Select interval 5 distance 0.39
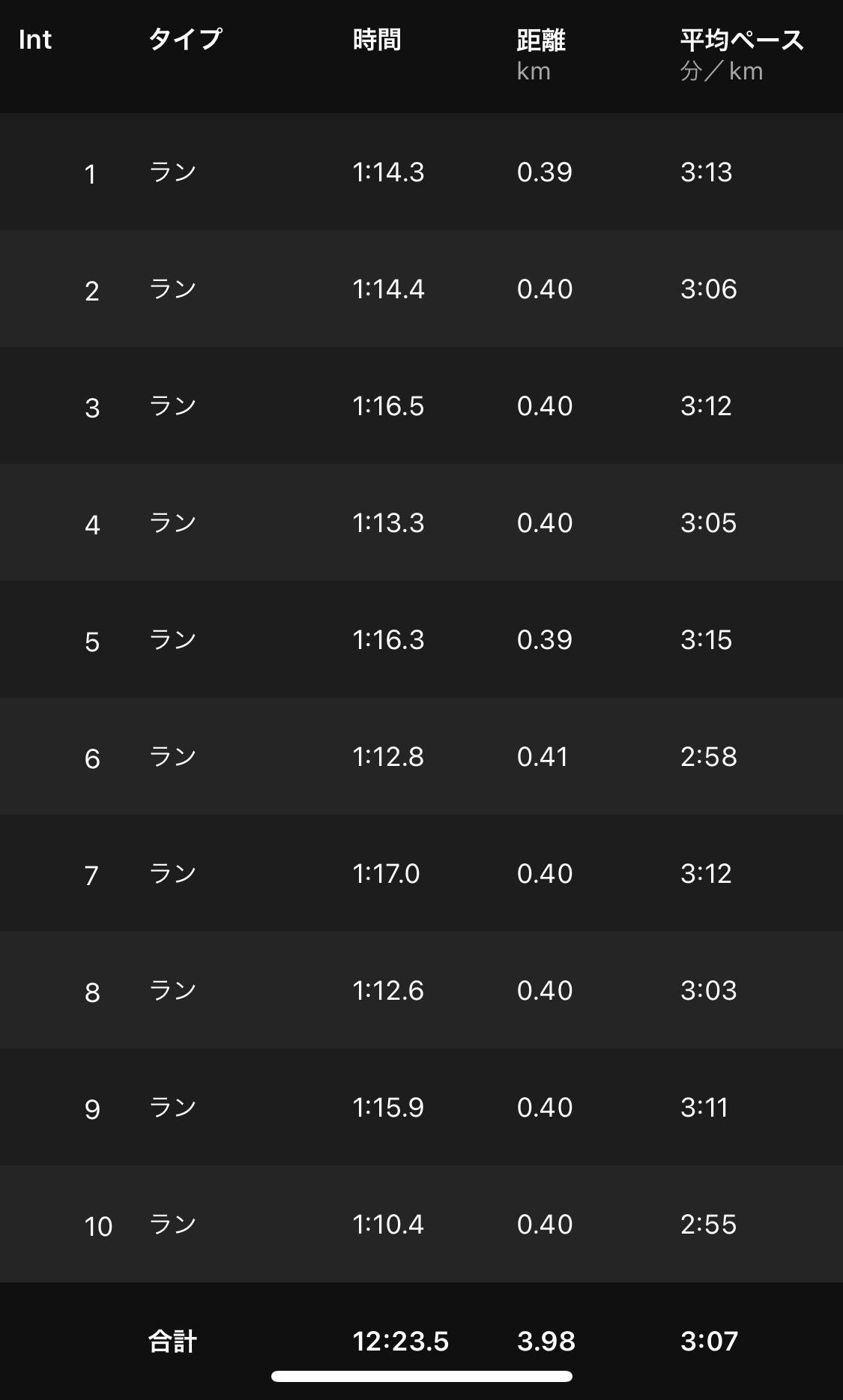 546,639
